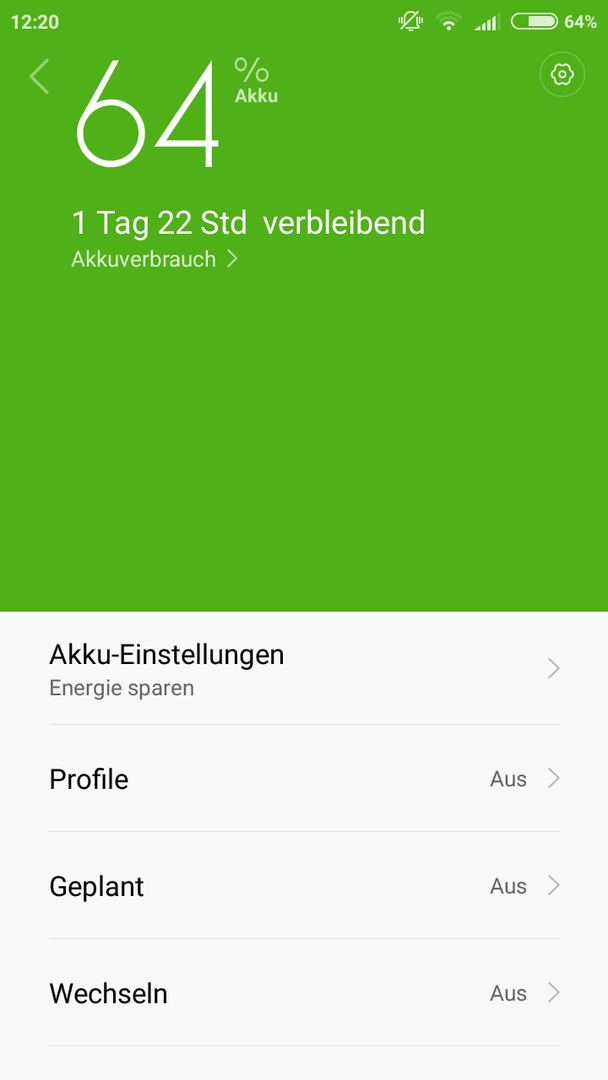
Task: Open the Profile row
Action: click(x=304, y=778)
